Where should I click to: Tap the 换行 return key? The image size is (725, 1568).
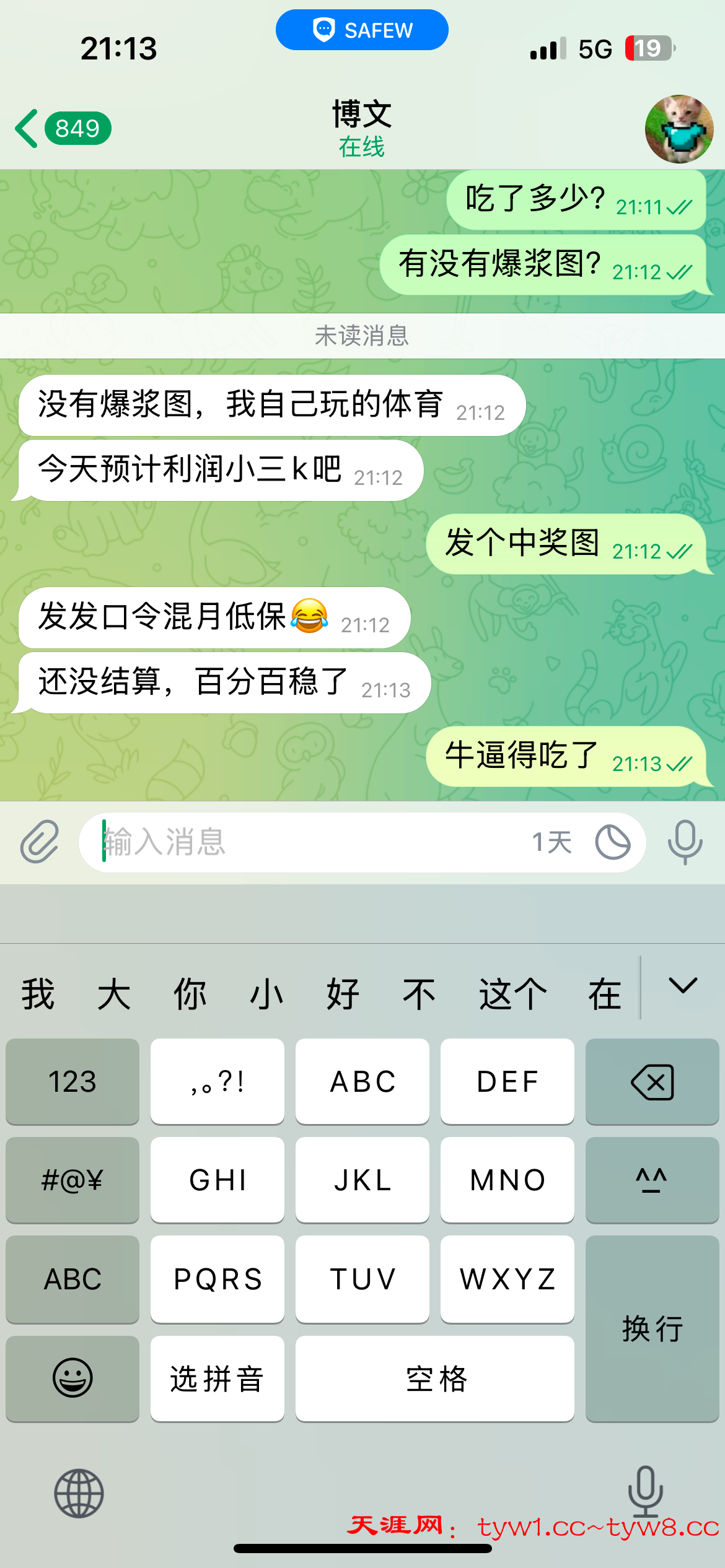point(652,1328)
